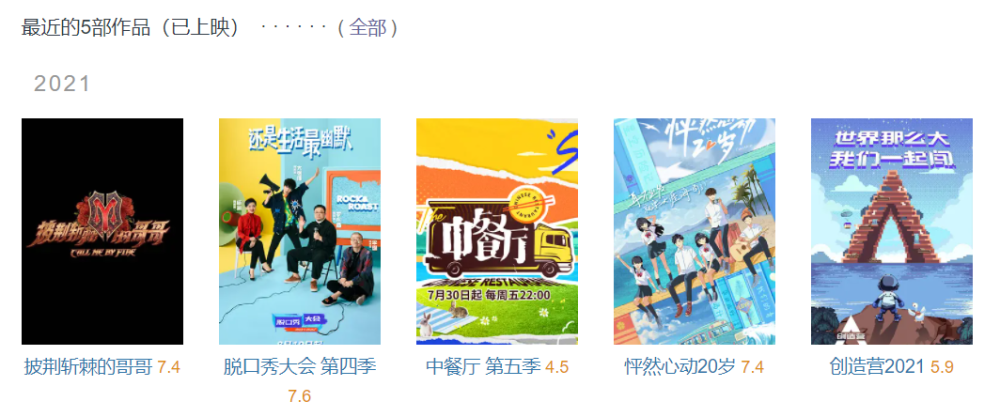Open the 披荆斩棘的哥哥 poster
1000x417 pixels.
tap(102, 231)
